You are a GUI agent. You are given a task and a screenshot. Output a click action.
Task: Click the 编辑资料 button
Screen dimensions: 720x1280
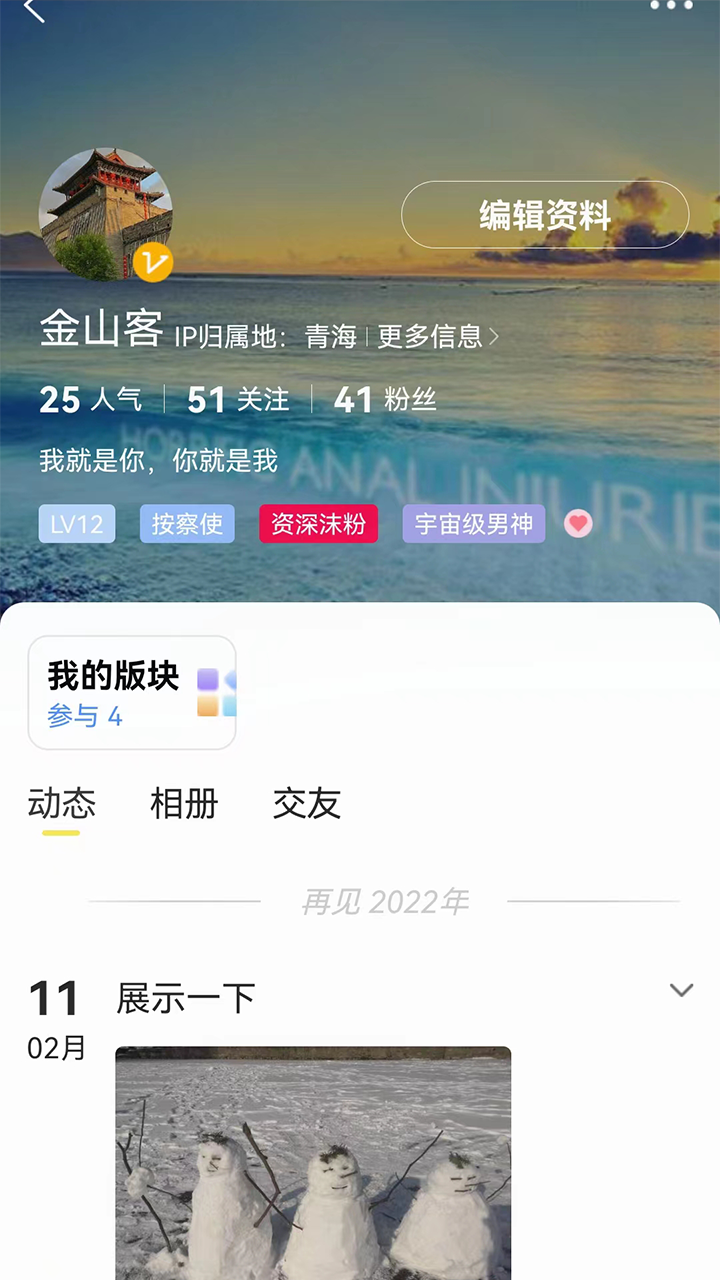click(545, 215)
